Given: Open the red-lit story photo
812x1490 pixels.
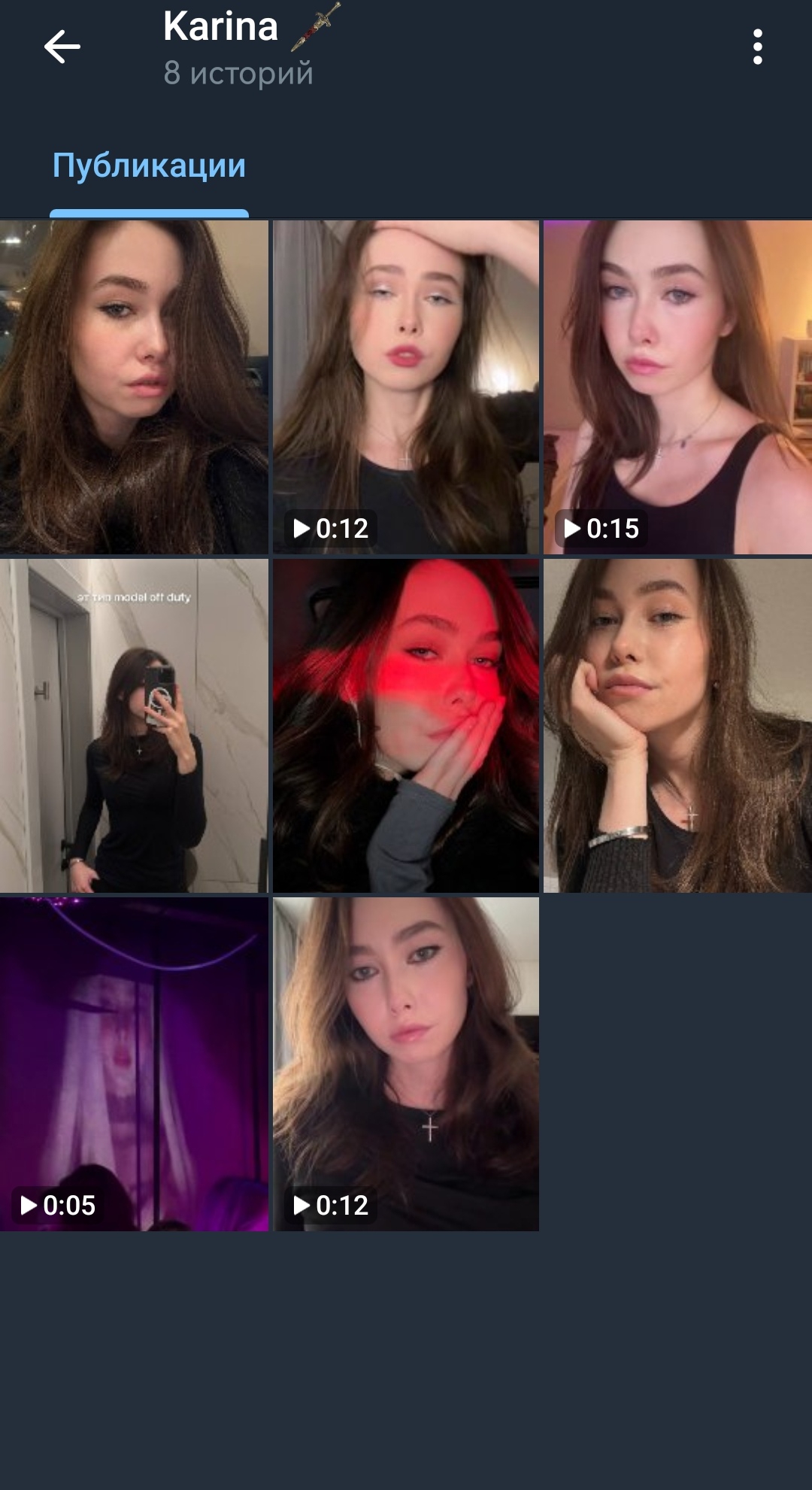Looking at the screenshot, I should pyautogui.click(x=405, y=725).
